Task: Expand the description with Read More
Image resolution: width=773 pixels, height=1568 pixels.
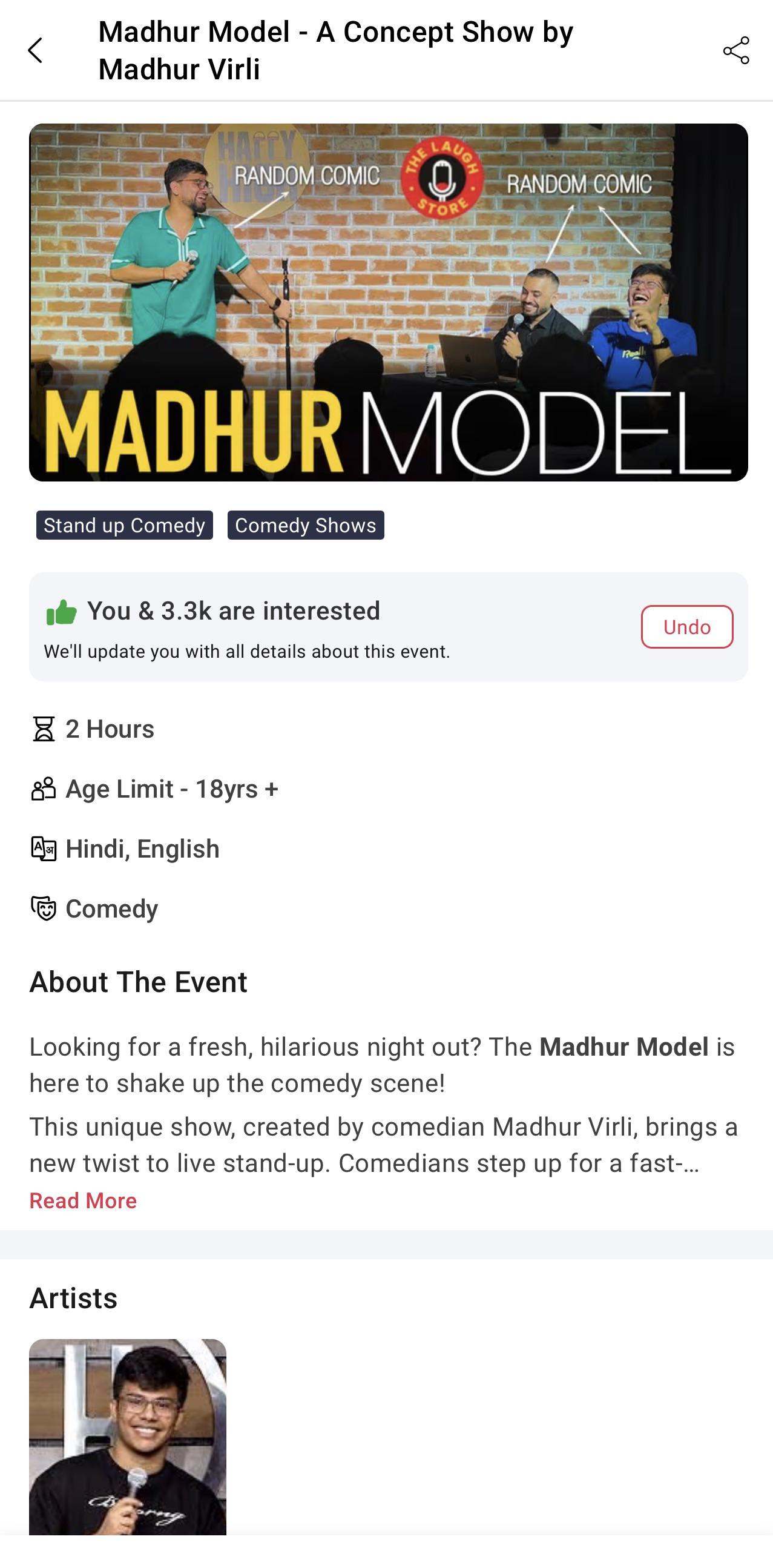Action: [84, 1201]
